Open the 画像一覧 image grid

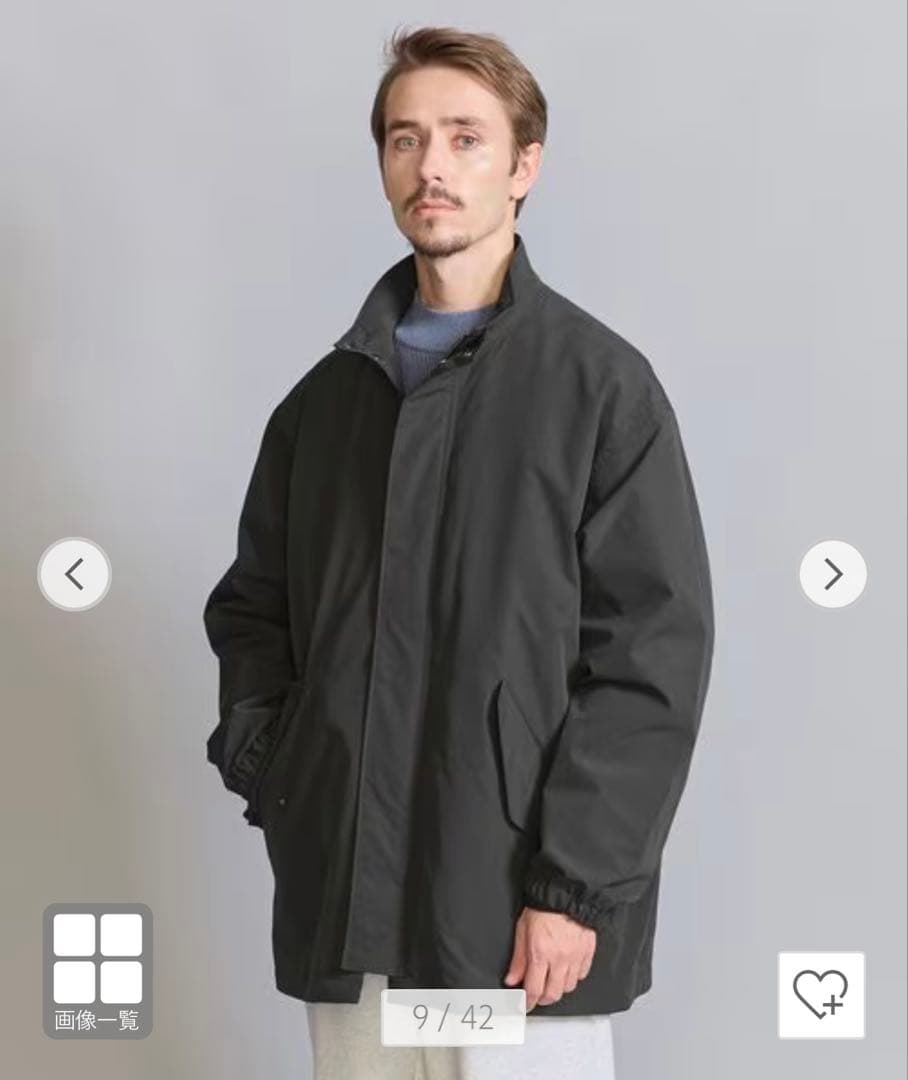[x=97, y=970]
